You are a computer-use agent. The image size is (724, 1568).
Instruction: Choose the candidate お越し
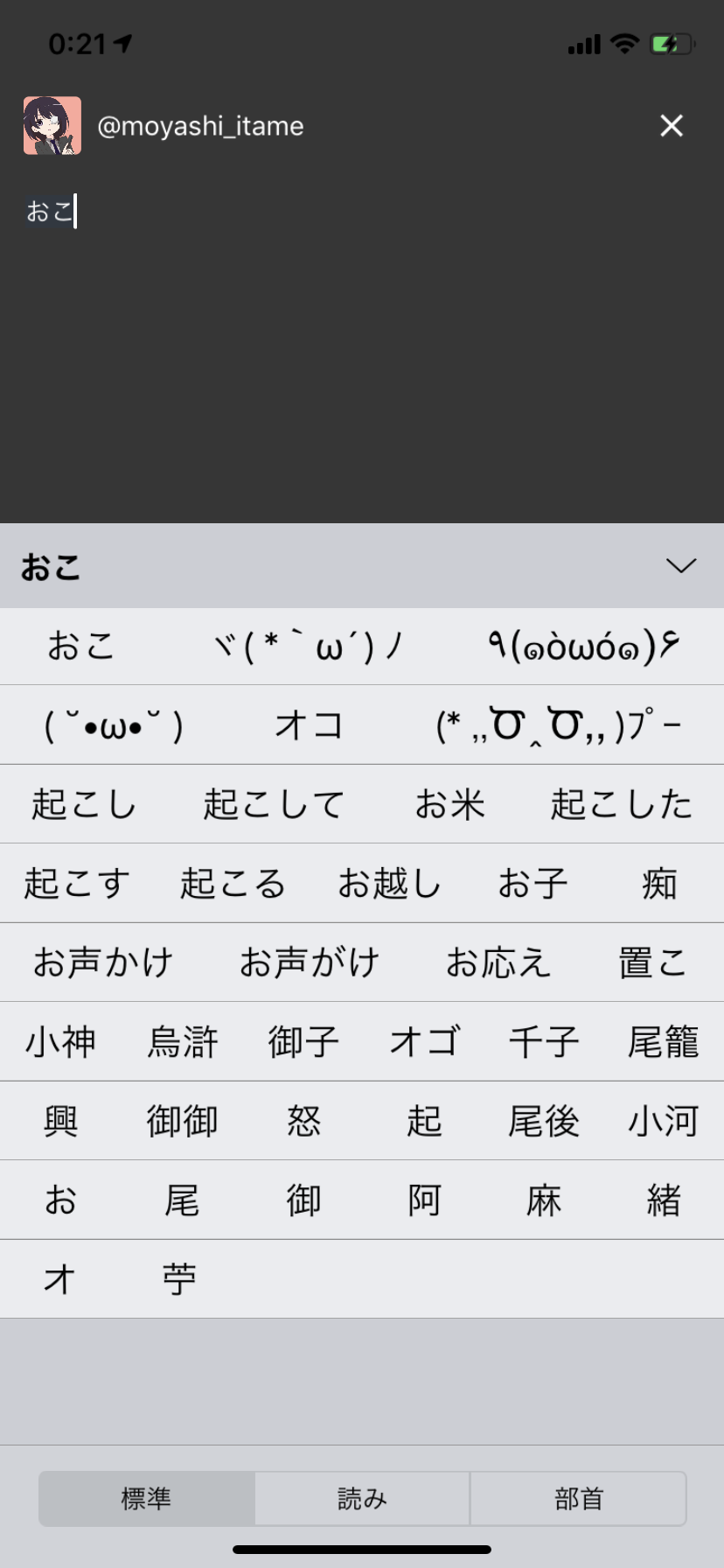pos(390,884)
